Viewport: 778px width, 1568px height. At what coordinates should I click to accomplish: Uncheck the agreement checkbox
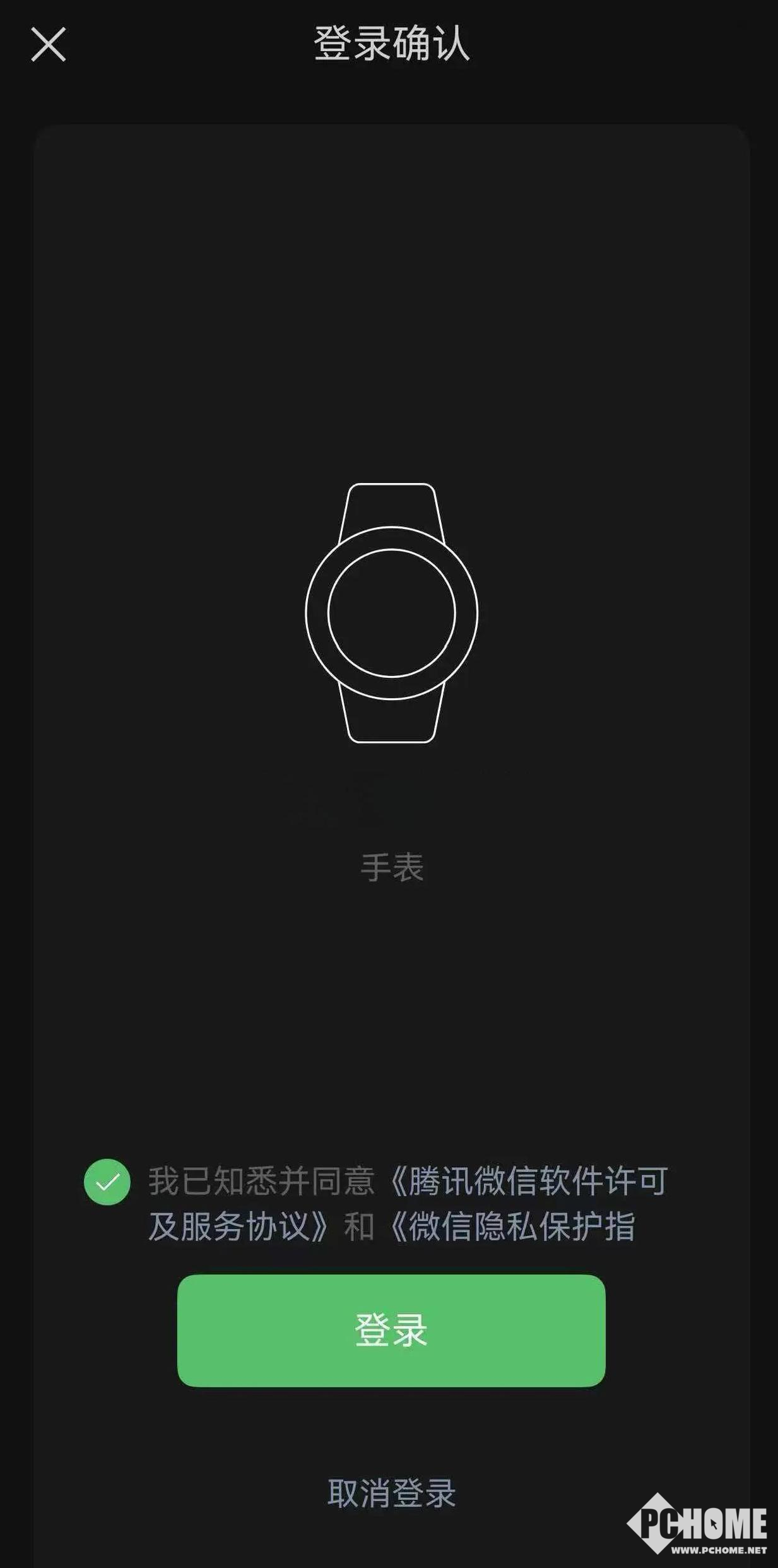[x=107, y=1182]
